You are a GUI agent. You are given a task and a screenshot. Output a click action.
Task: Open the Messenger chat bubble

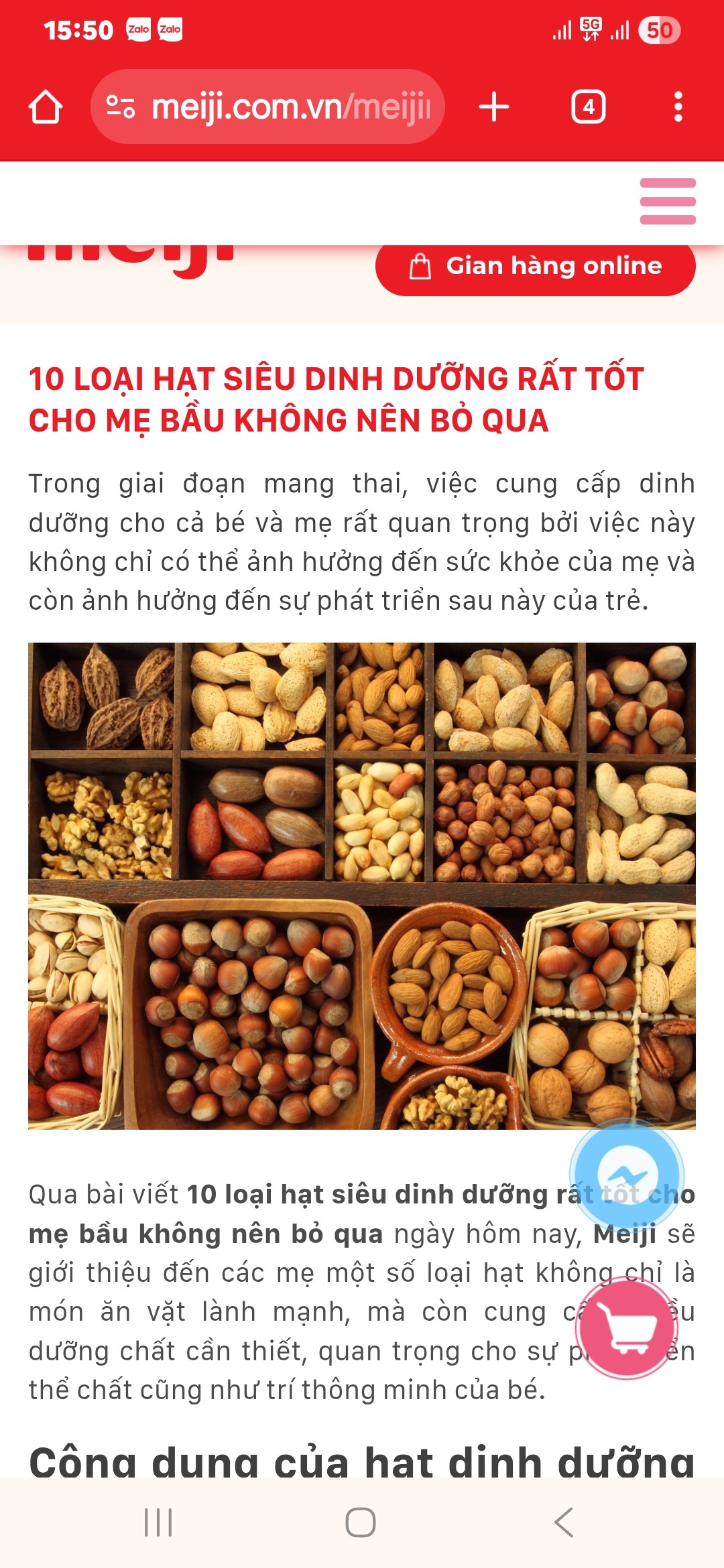point(627,1175)
